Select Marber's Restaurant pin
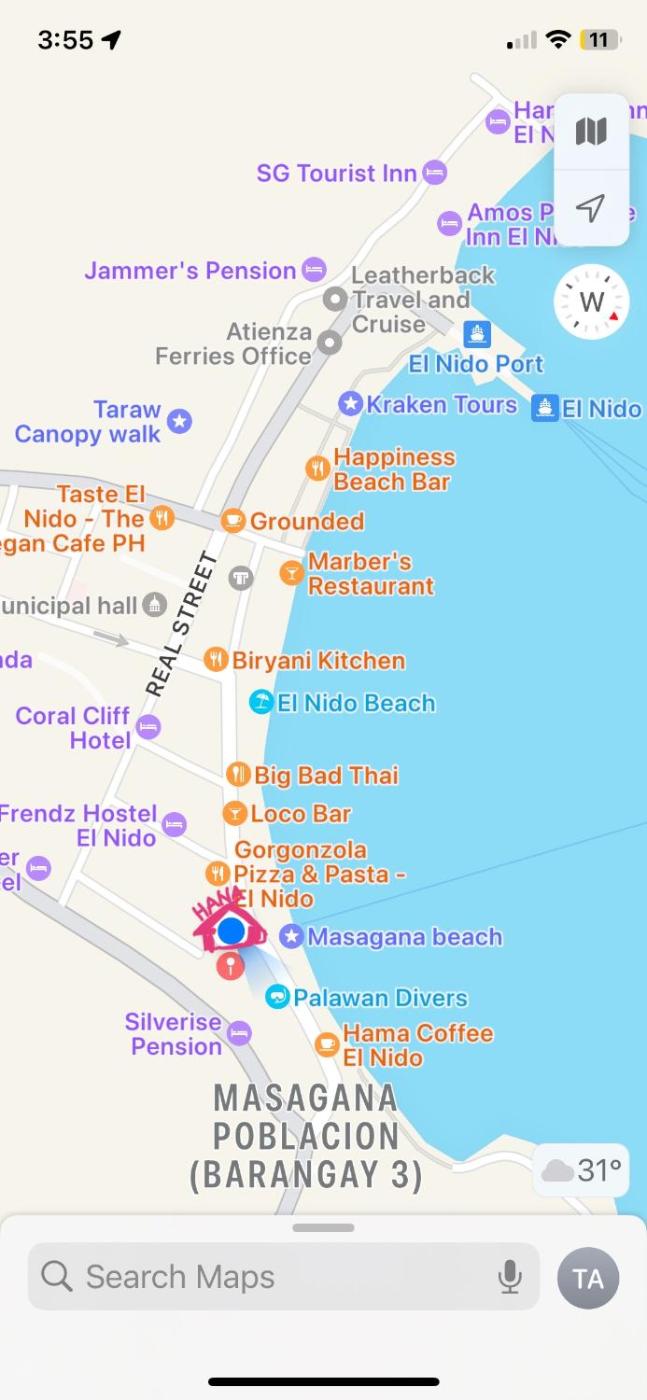 (x=292, y=573)
